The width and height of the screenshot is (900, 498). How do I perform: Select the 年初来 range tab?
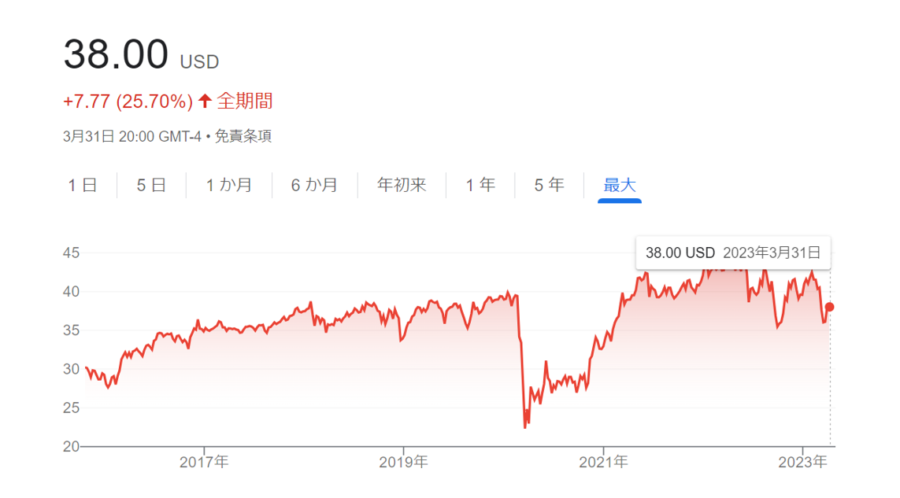pyautogui.click(x=401, y=185)
